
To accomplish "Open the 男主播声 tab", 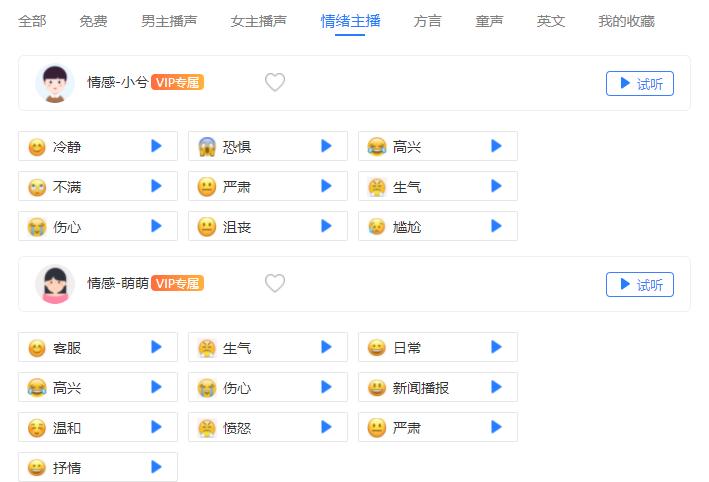I will (x=168, y=20).
